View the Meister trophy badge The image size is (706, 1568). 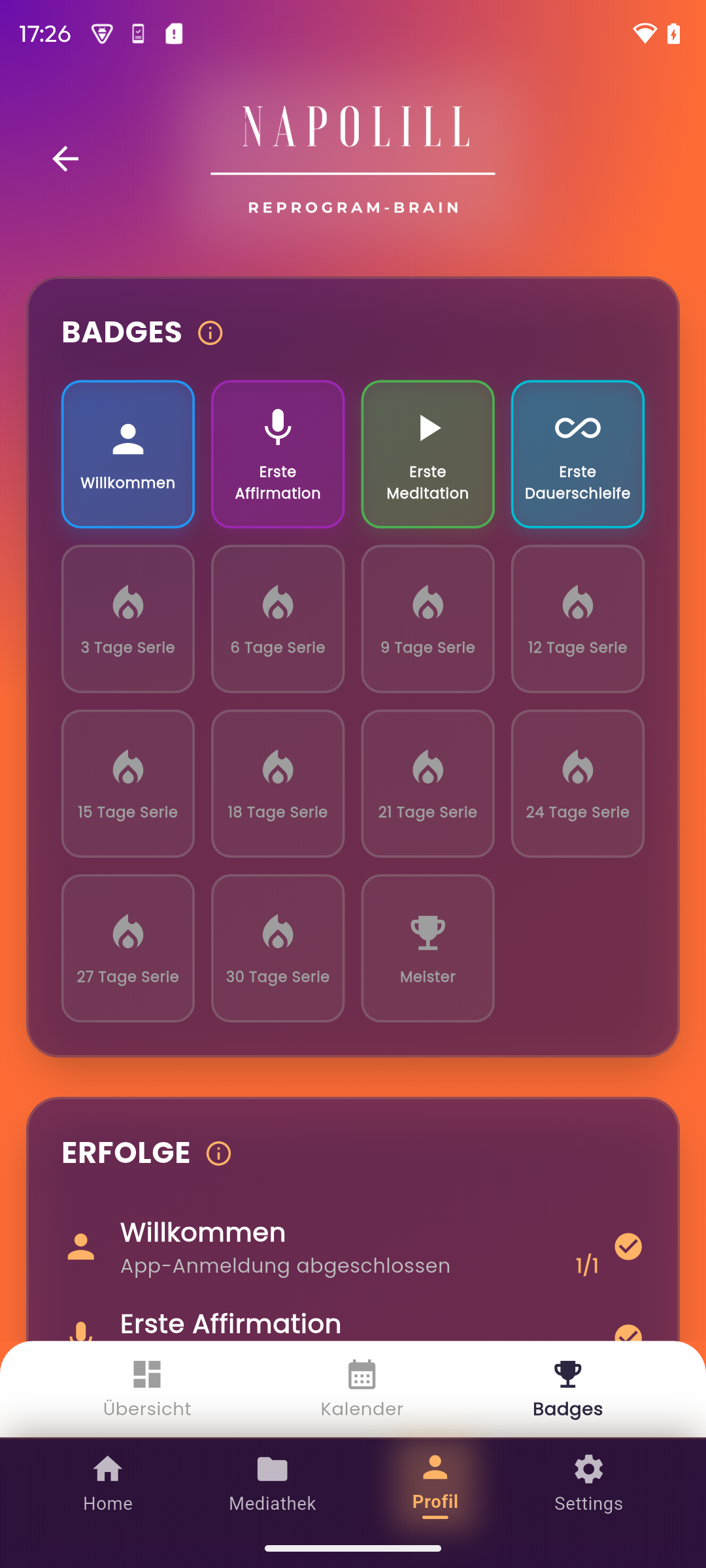pyautogui.click(x=428, y=948)
